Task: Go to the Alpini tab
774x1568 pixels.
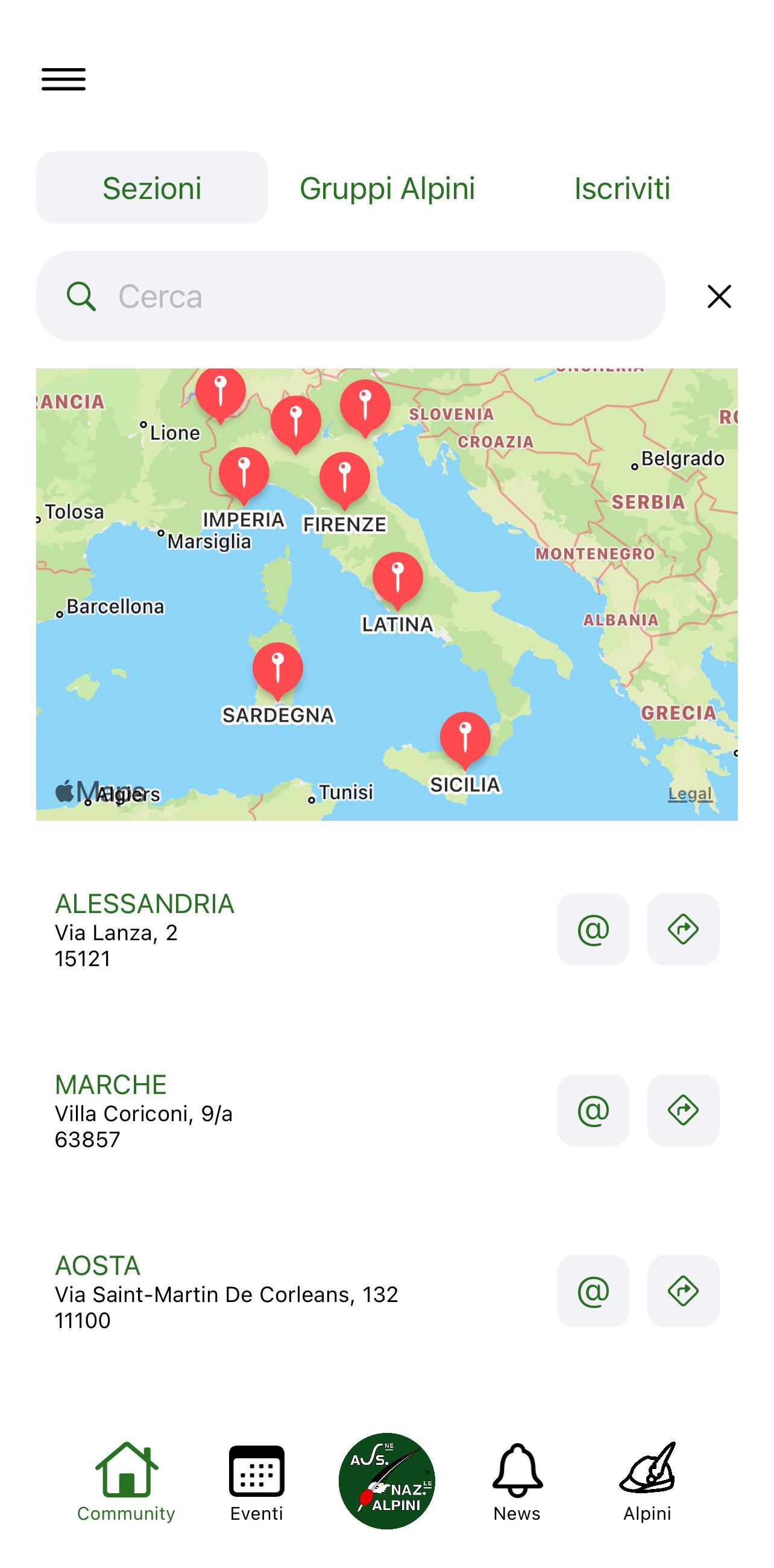Action: tap(647, 1482)
